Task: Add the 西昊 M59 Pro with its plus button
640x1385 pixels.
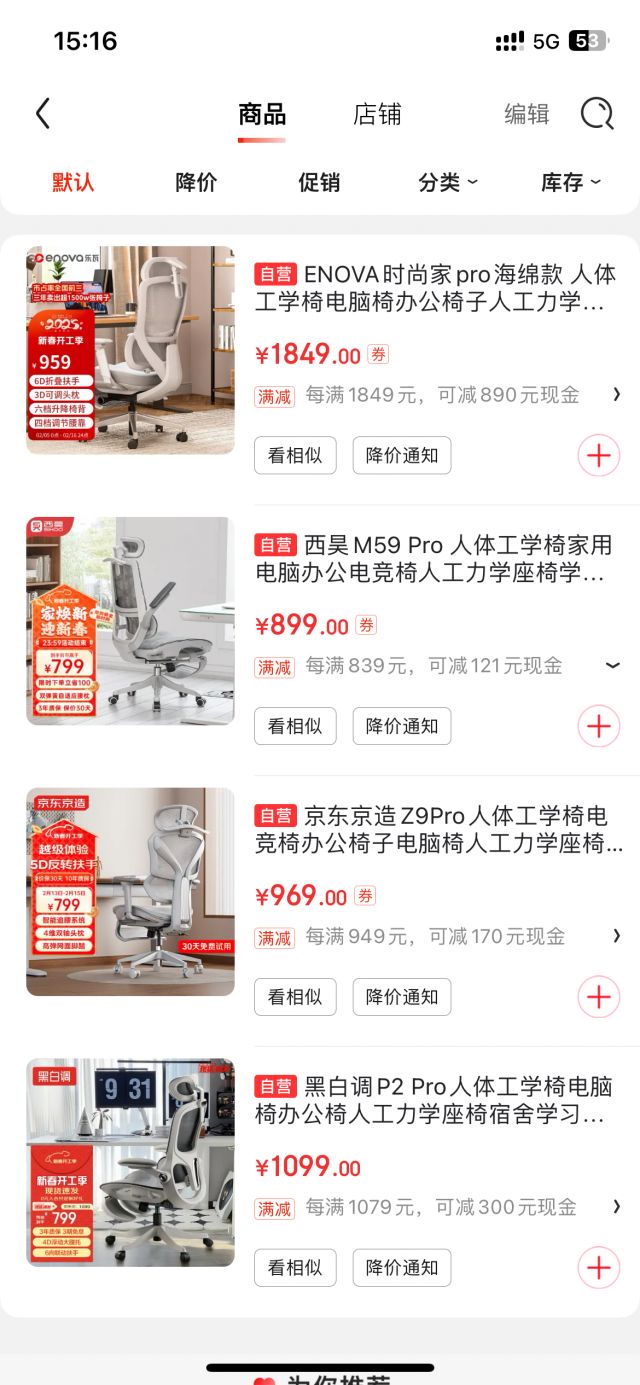Action: (x=598, y=726)
